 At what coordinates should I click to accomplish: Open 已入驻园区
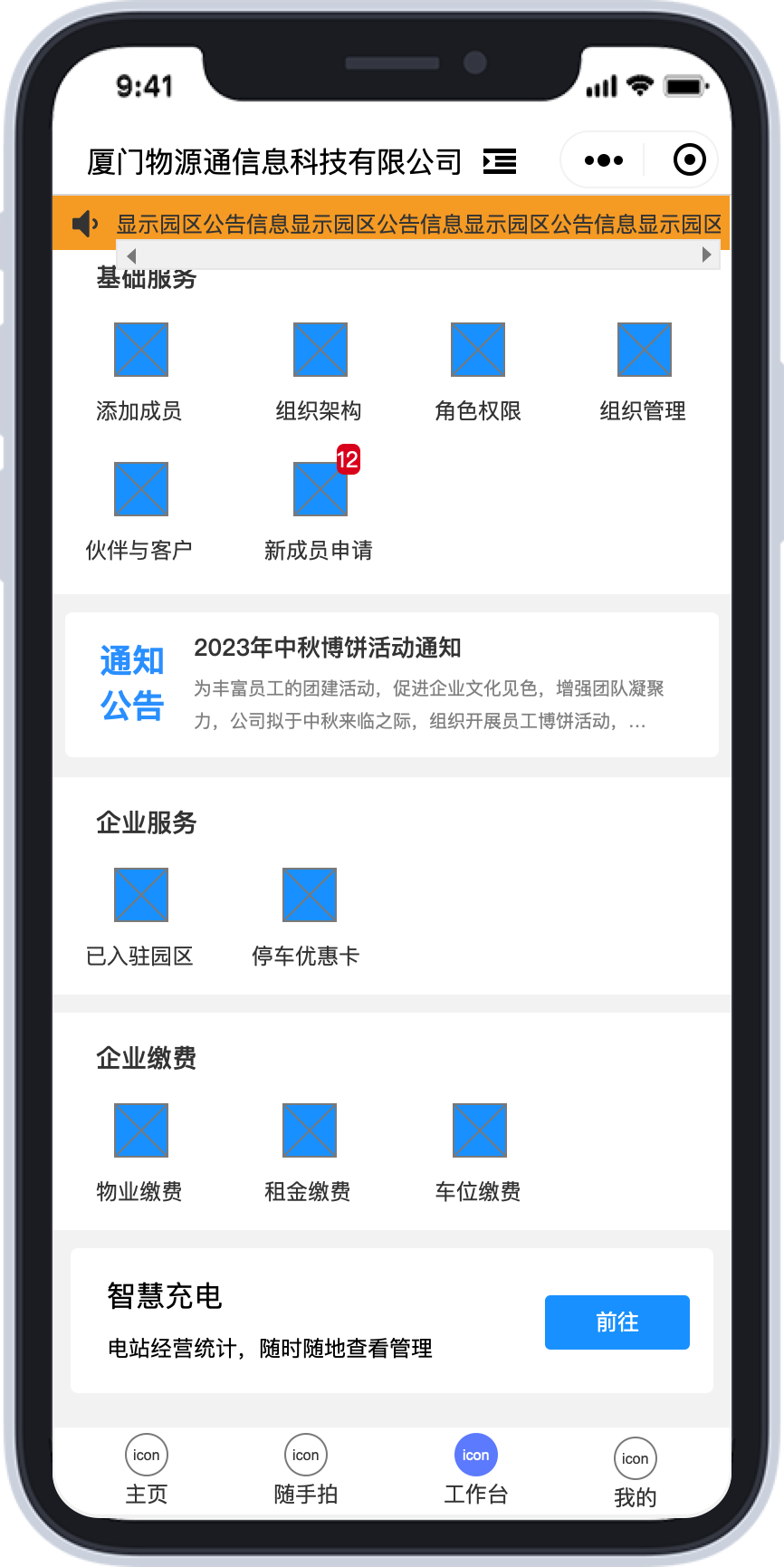(140, 918)
